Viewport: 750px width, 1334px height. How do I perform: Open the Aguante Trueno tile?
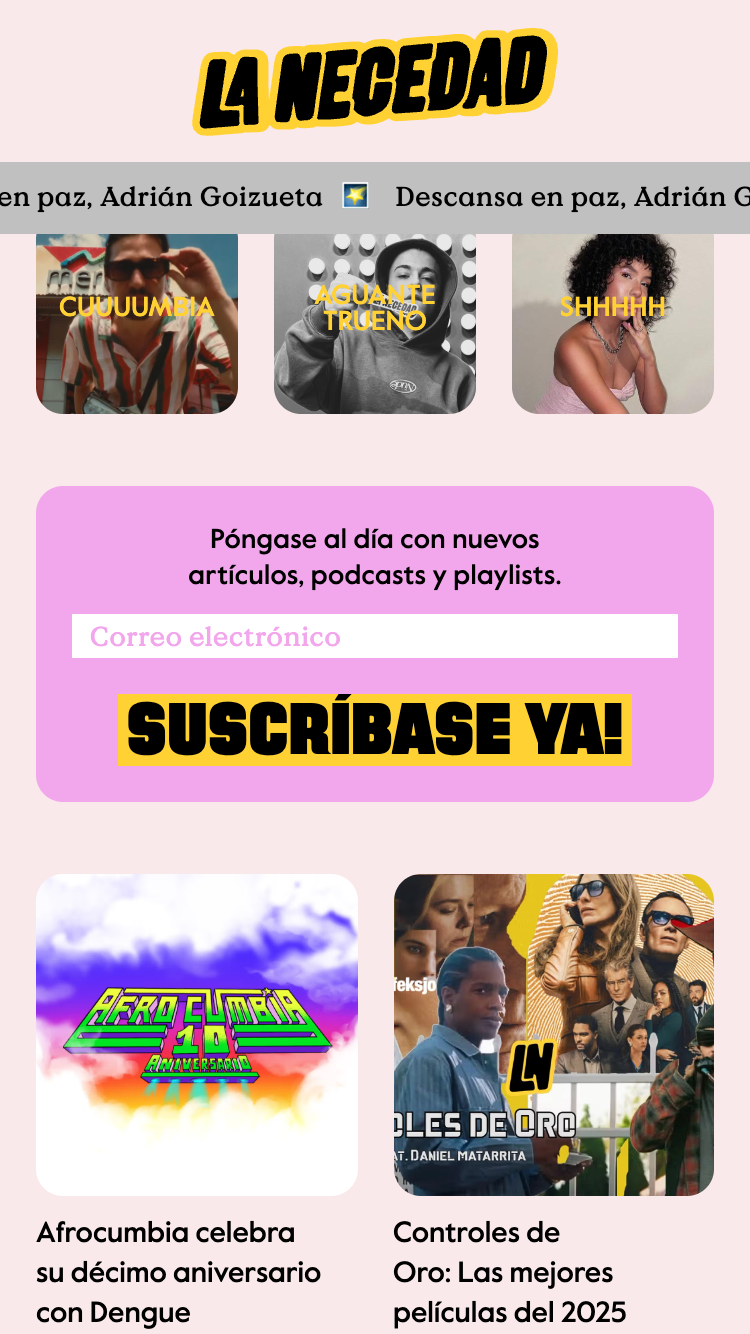click(375, 324)
